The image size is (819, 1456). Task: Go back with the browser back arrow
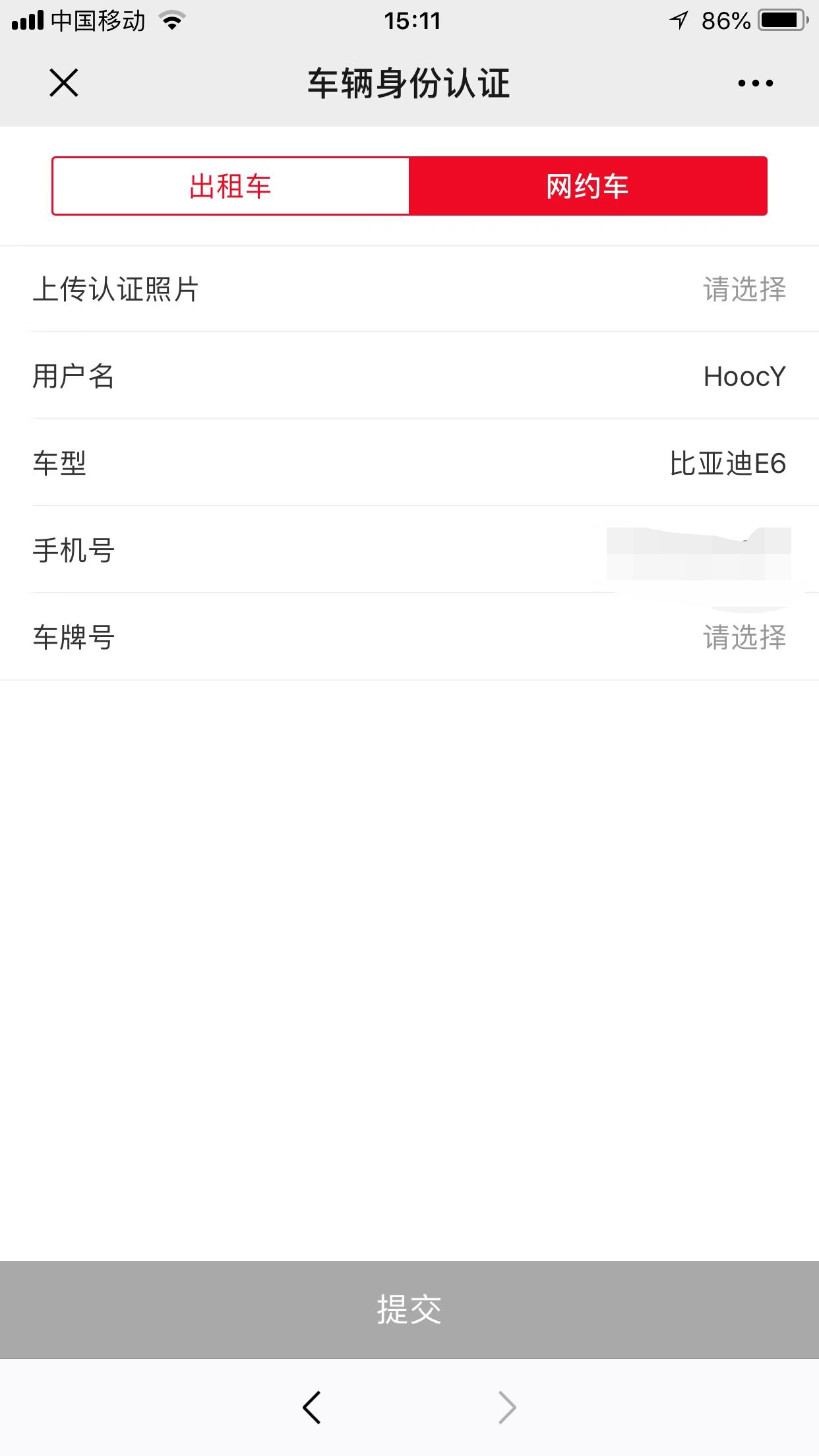[312, 1408]
